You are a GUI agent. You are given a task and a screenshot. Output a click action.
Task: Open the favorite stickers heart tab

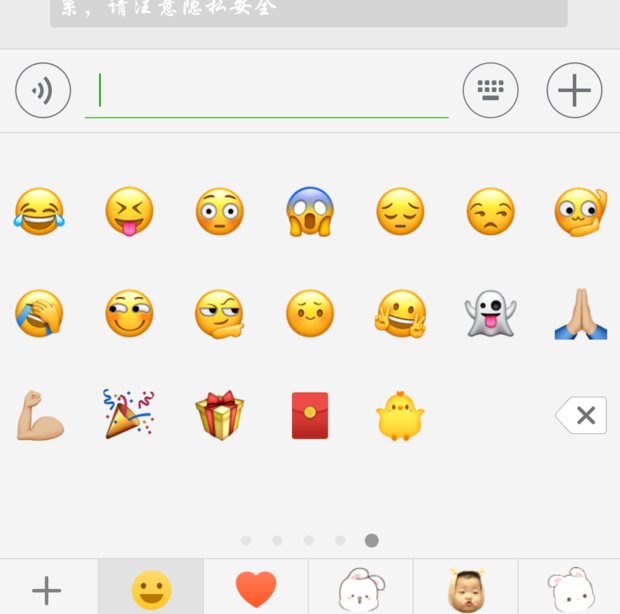[x=256, y=590]
